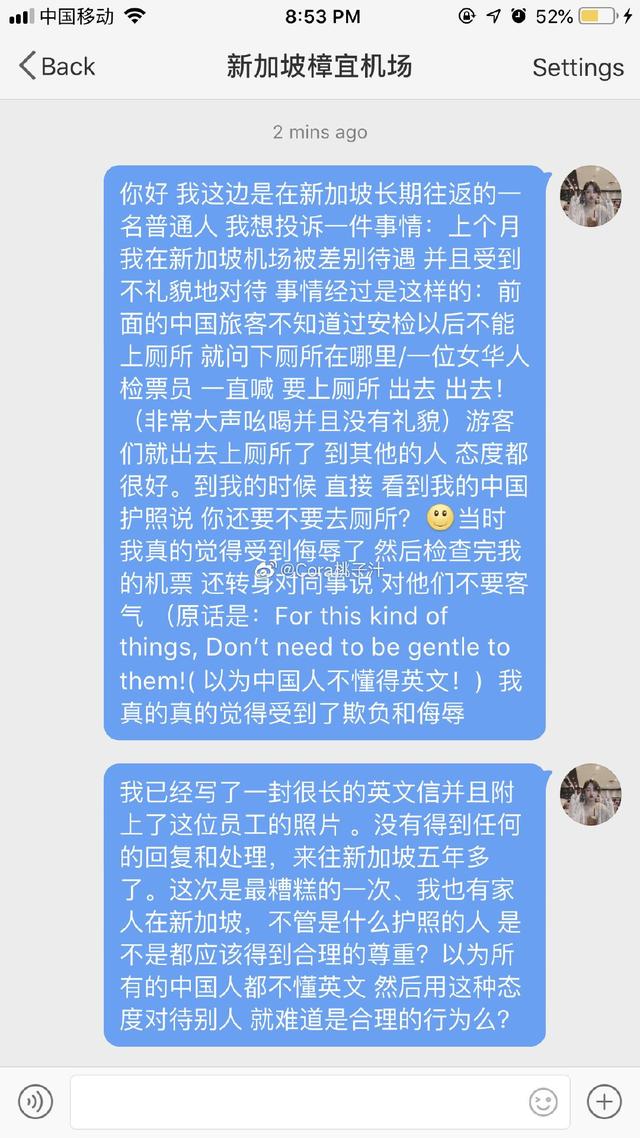Open the emoji picker
This screenshot has height=1138, width=640.
(543, 1102)
